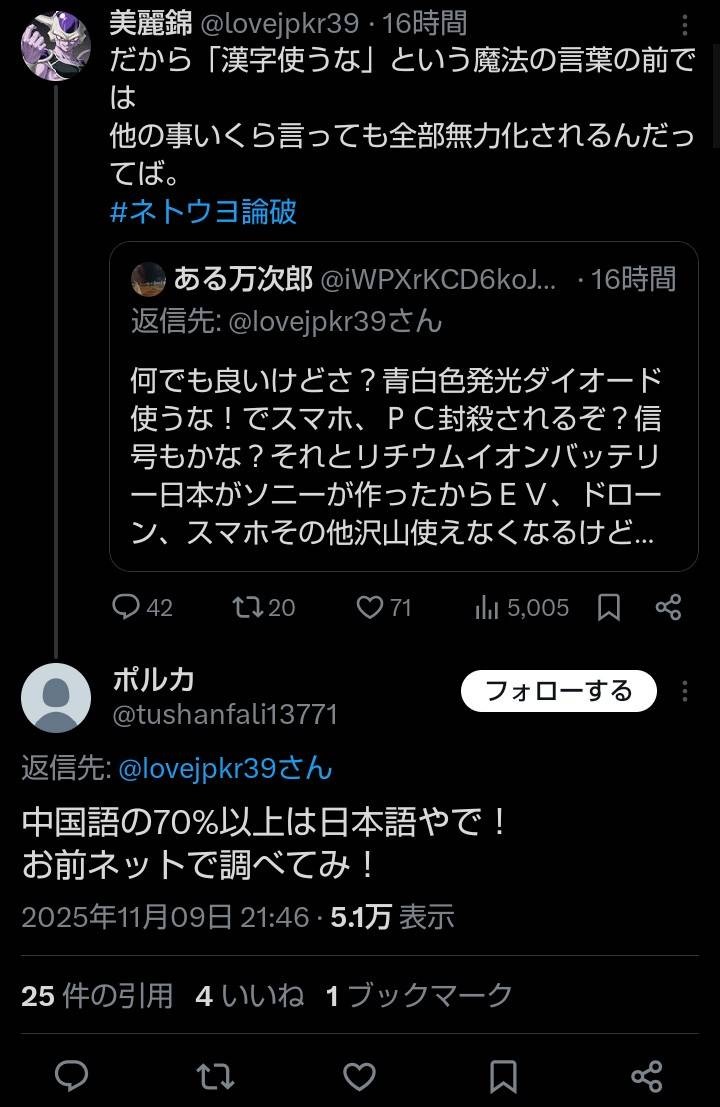Like 美麗錦's post with 71 likes

tap(385, 607)
